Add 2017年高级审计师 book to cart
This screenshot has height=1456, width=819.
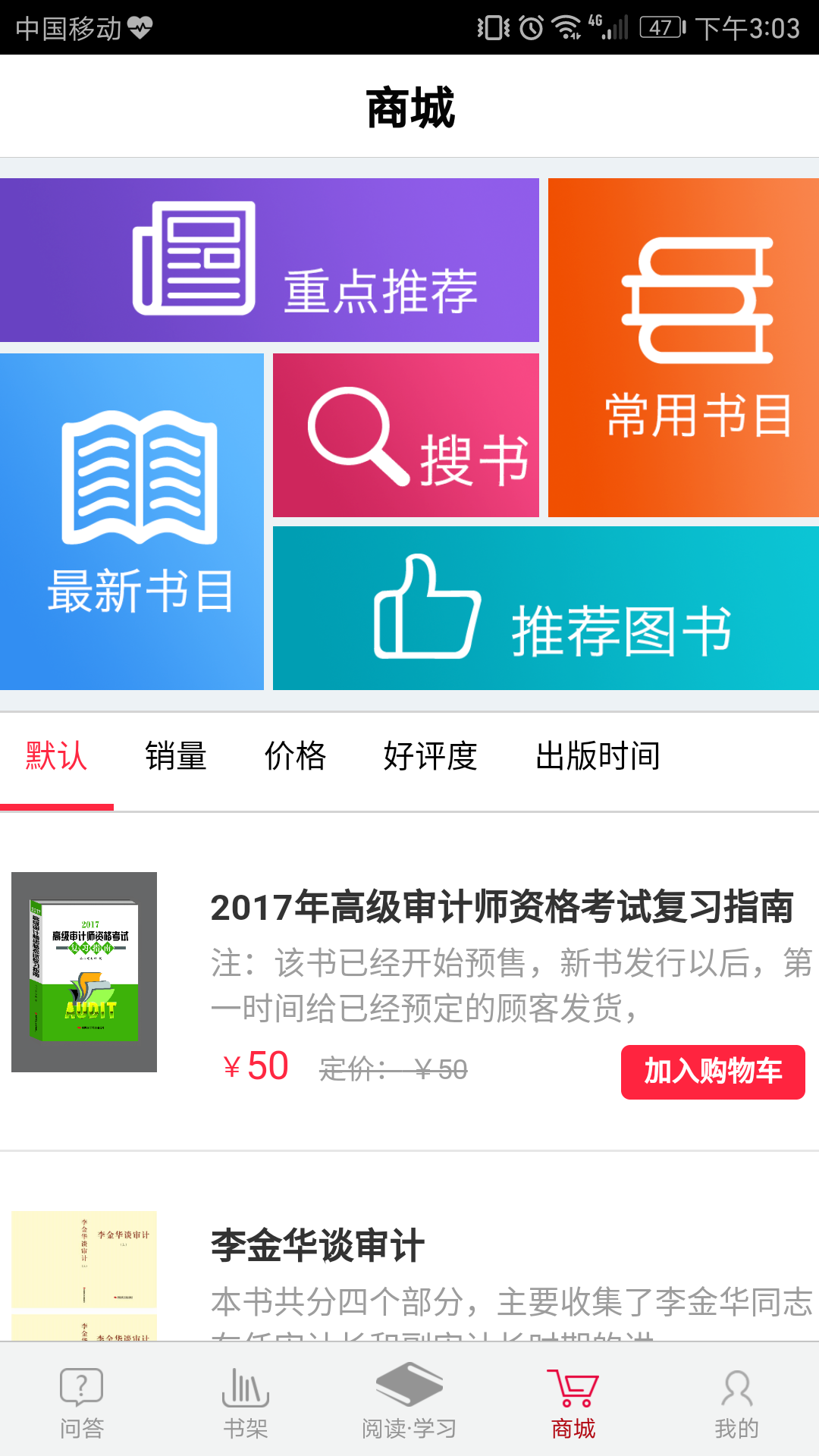713,1072
